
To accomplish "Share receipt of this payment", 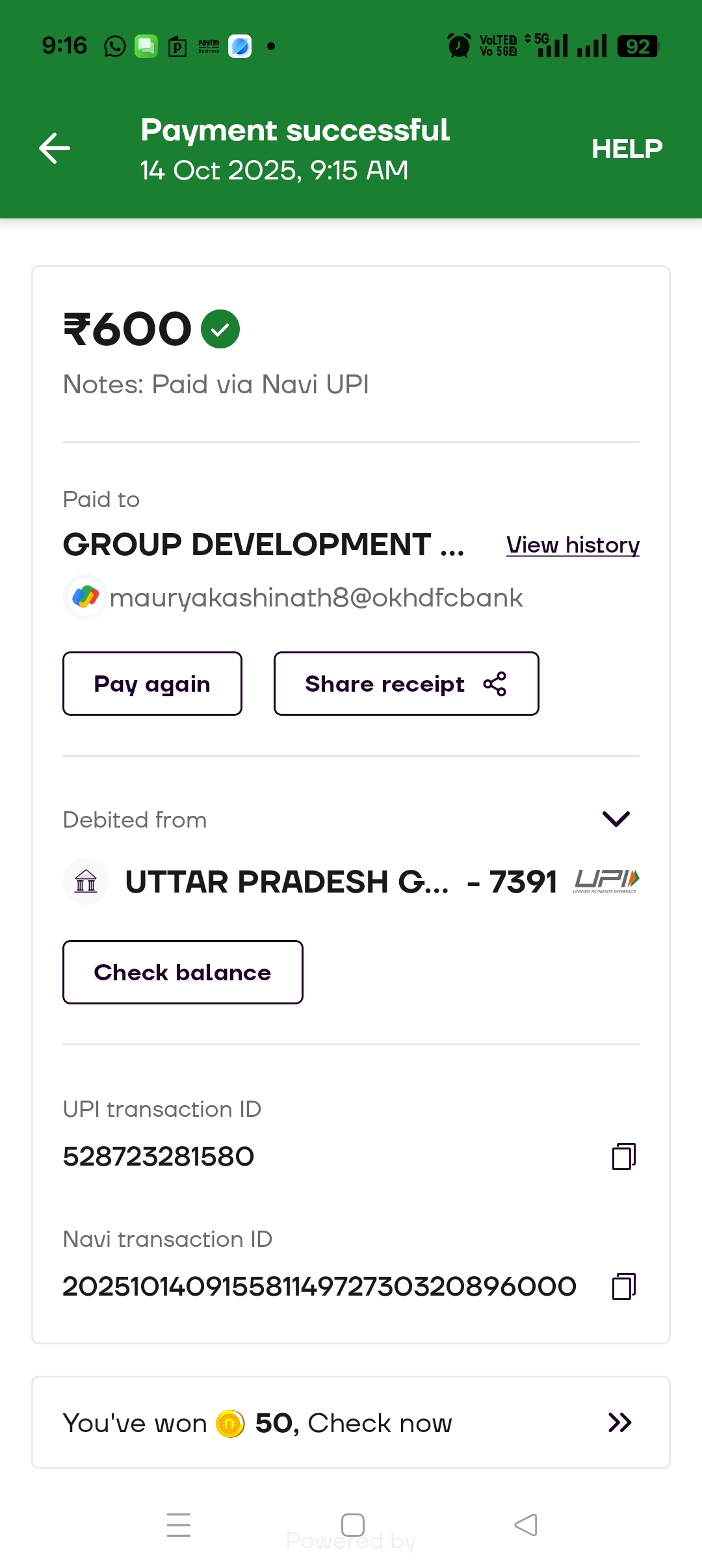I will 406,684.
